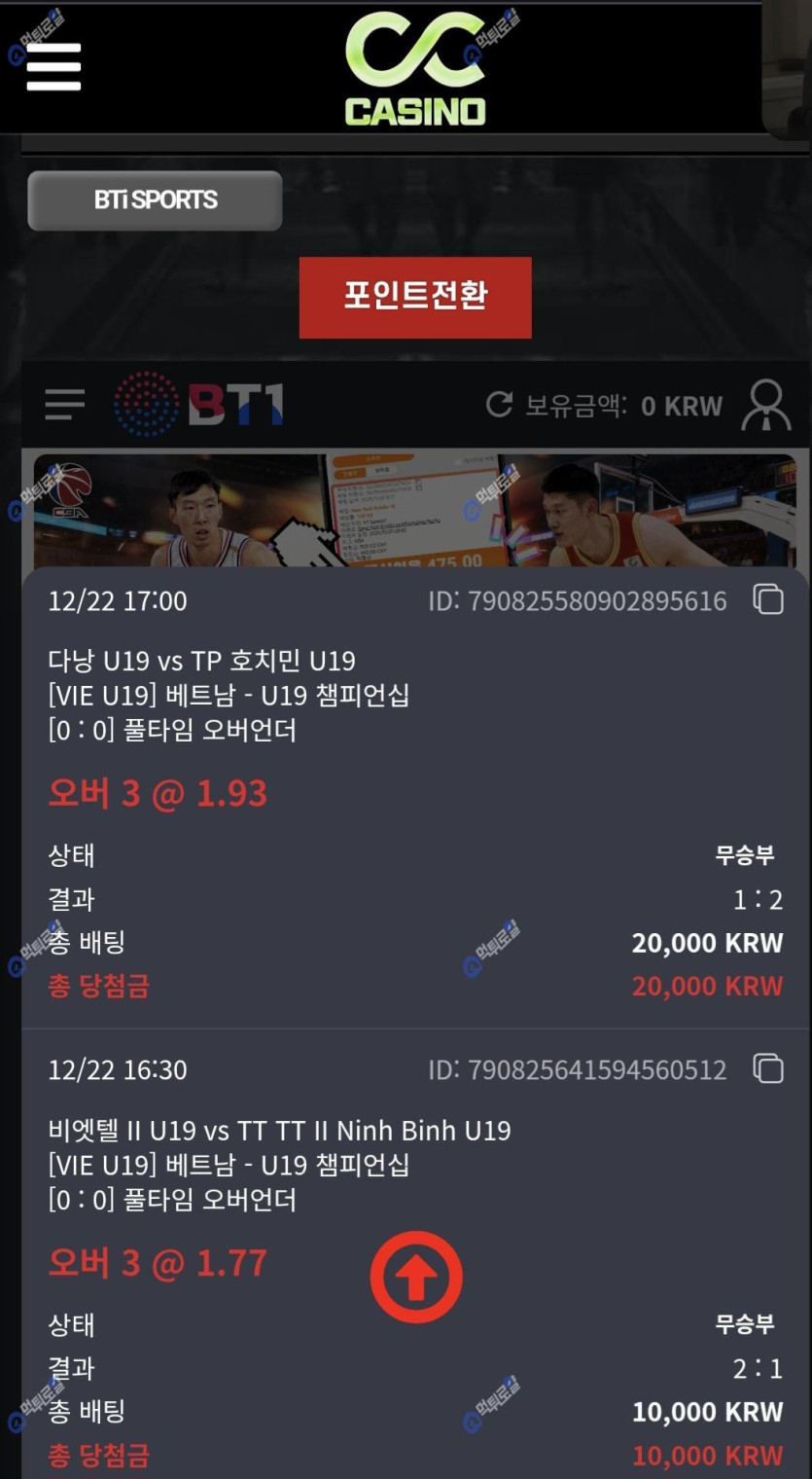Open the BT1 sportsbook side menu
This screenshot has height=1479, width=812.
click(64, 405)
